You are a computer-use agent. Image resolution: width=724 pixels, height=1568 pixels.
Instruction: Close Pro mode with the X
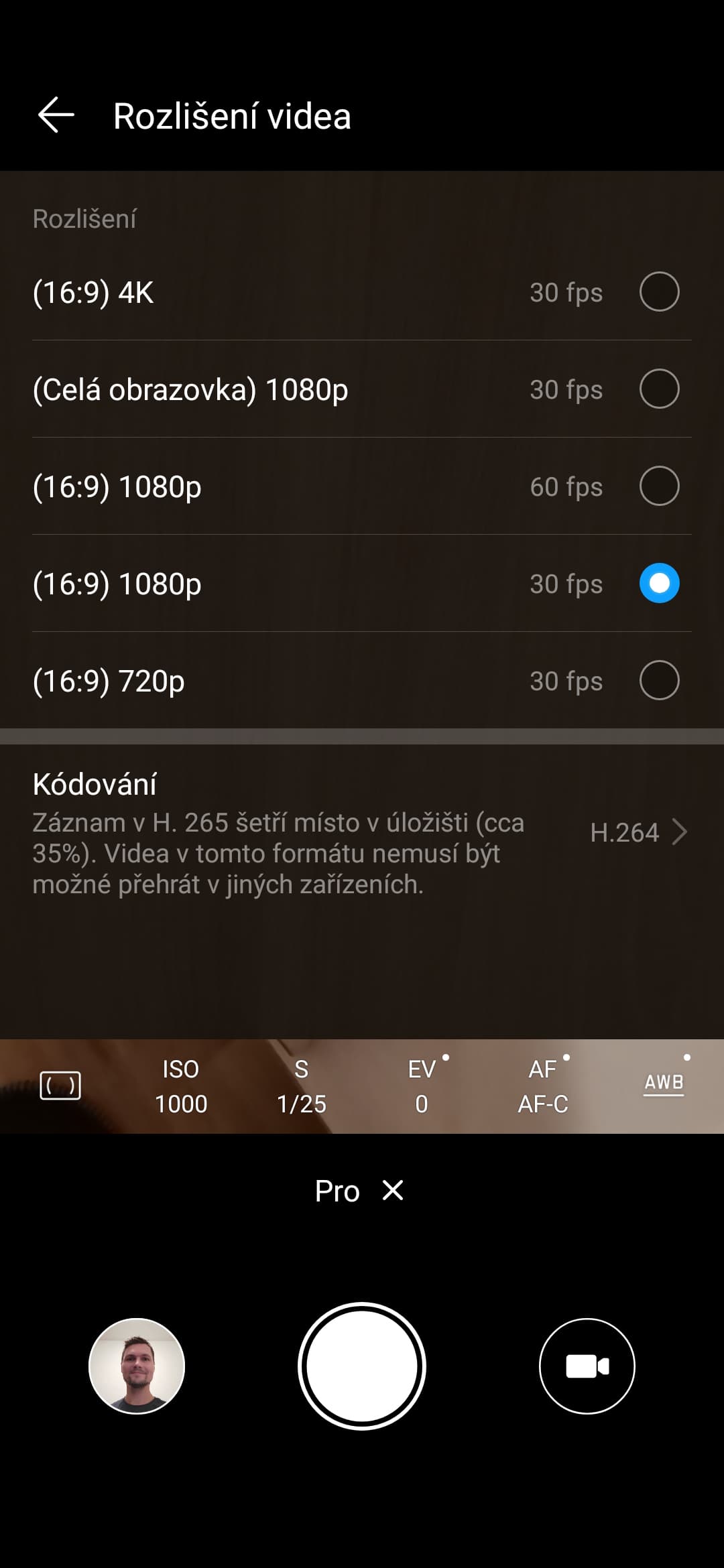(393, 1191)
